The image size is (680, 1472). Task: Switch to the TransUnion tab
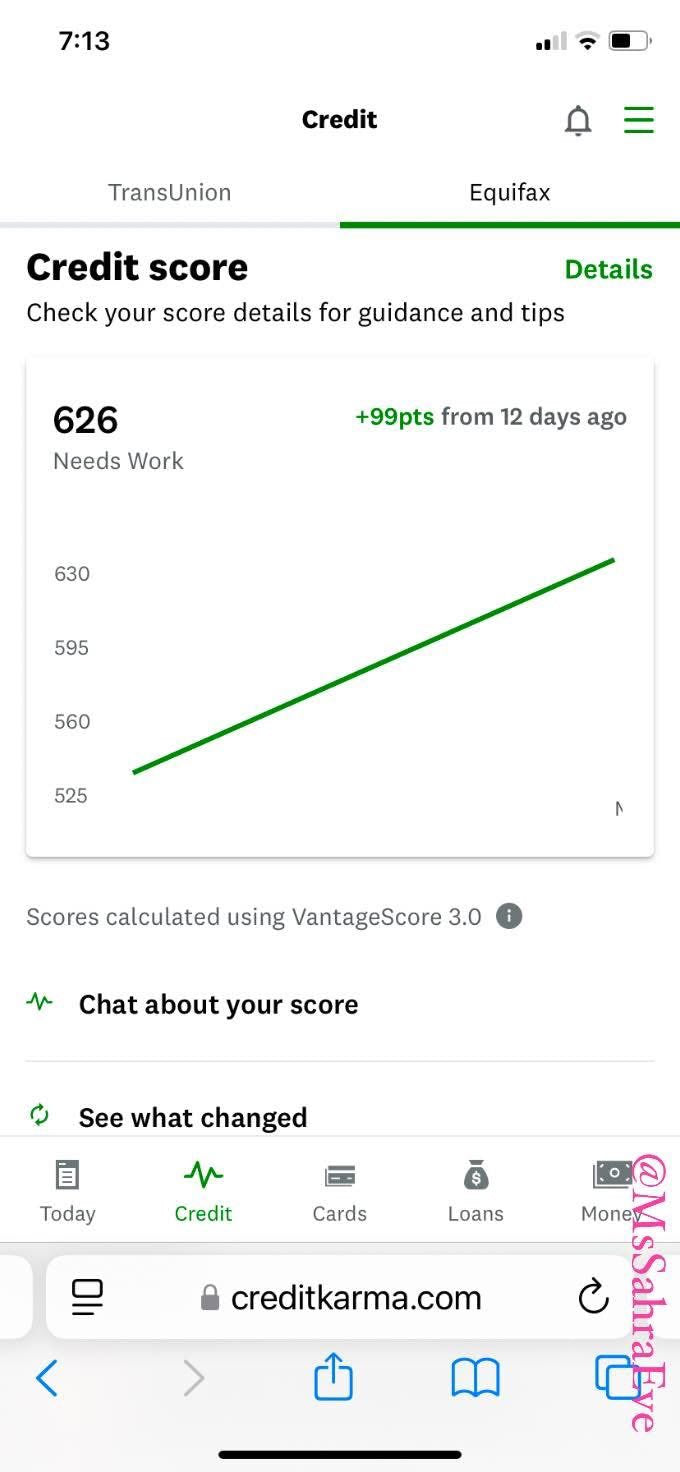click(169, 193)
